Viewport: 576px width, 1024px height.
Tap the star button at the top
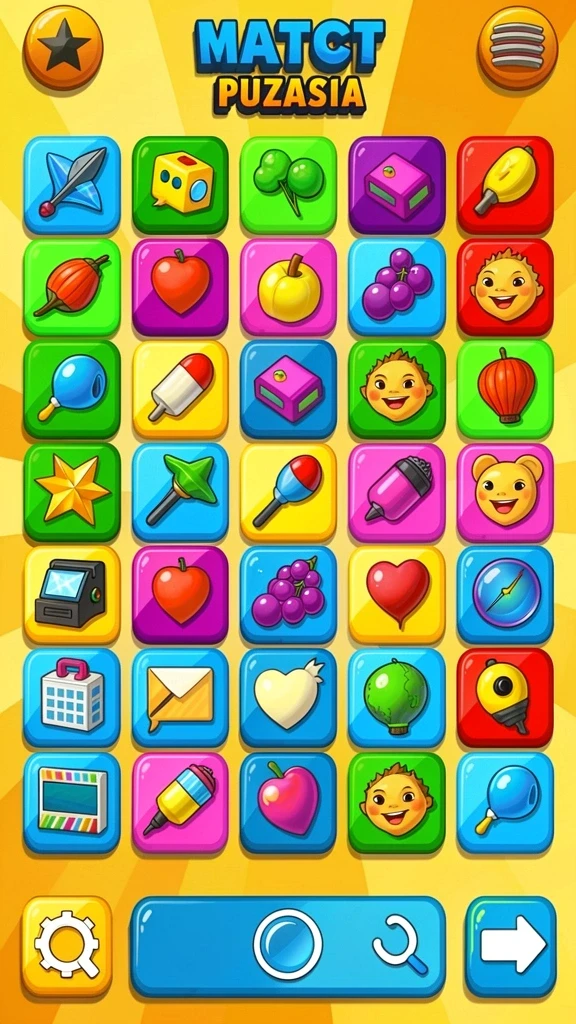[x=63, y=48]
